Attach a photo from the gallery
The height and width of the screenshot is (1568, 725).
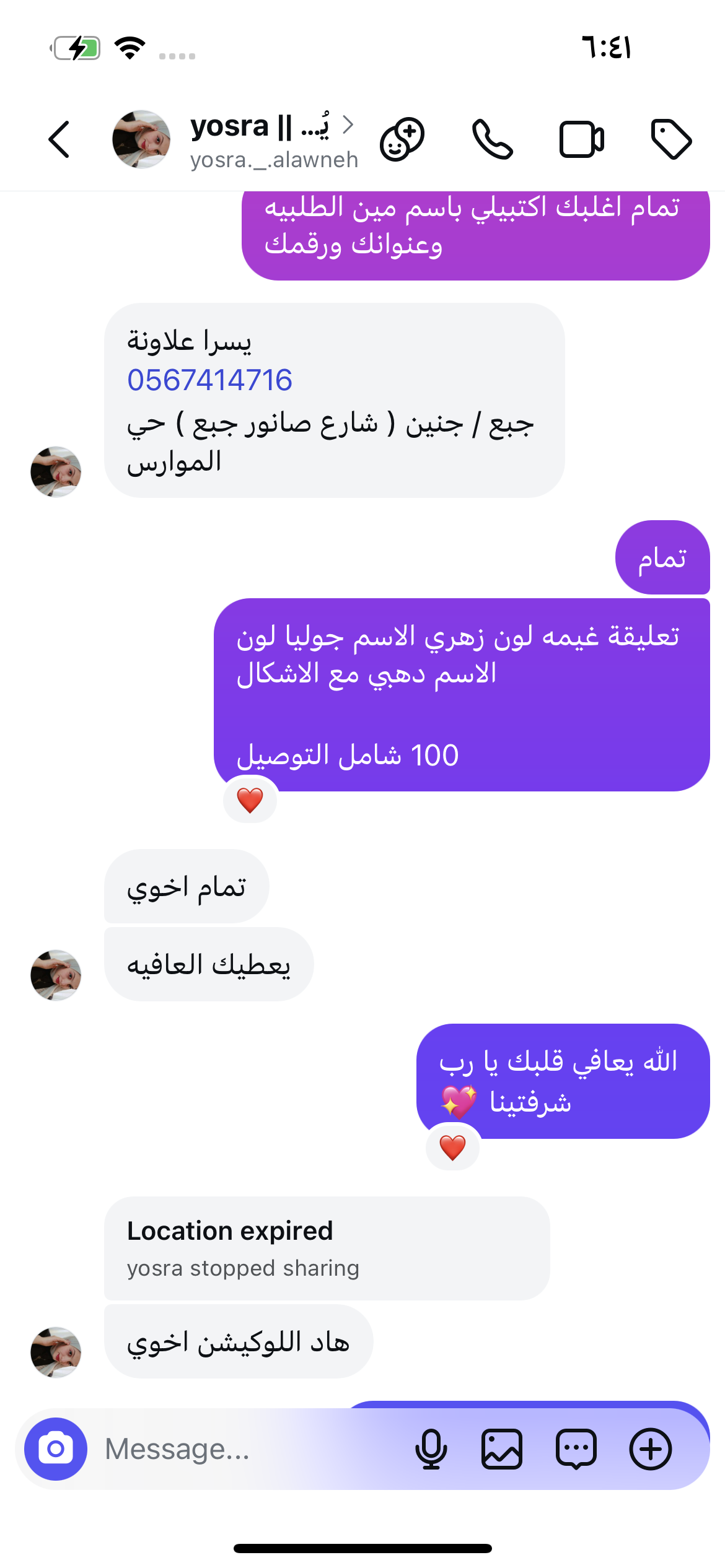(502, 1449)
